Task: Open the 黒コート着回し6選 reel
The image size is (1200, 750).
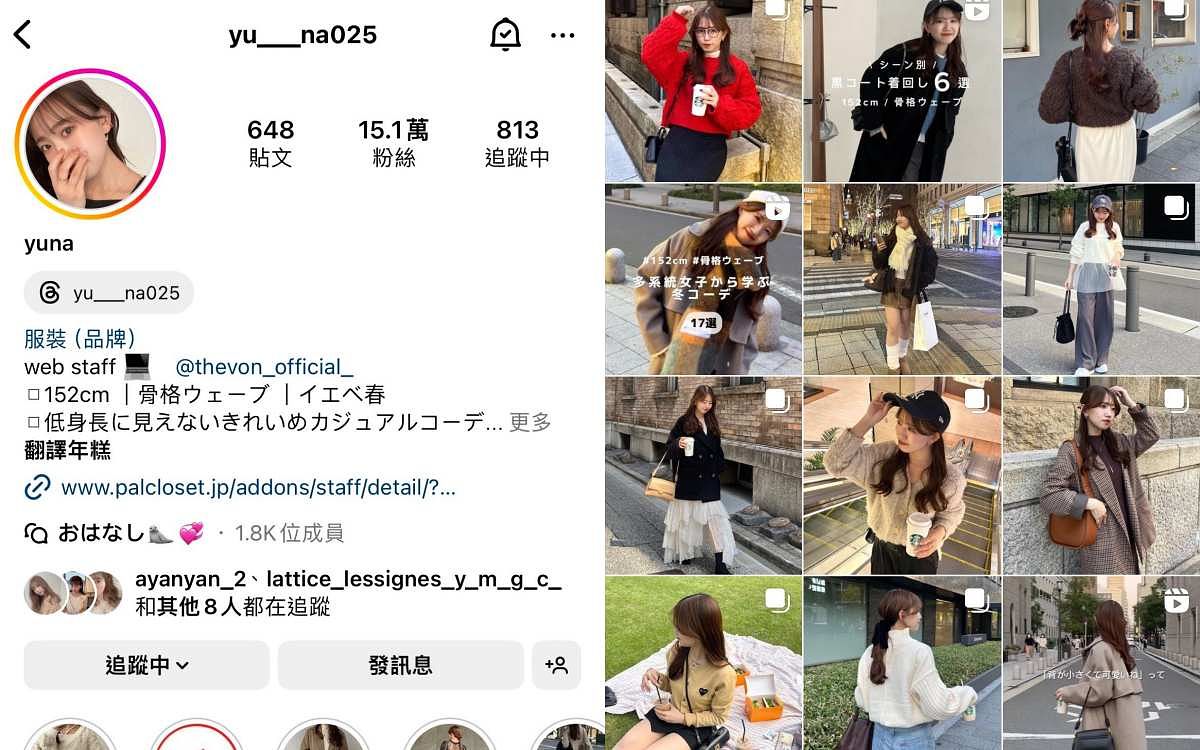Action: click(x=902, y=90)
